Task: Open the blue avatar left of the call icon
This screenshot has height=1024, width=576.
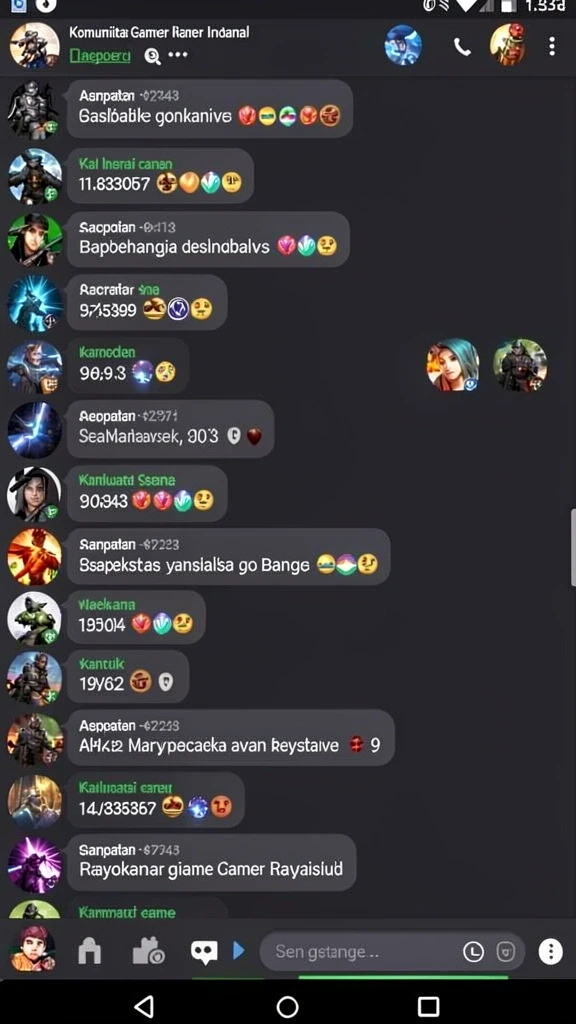Action: 403,45
